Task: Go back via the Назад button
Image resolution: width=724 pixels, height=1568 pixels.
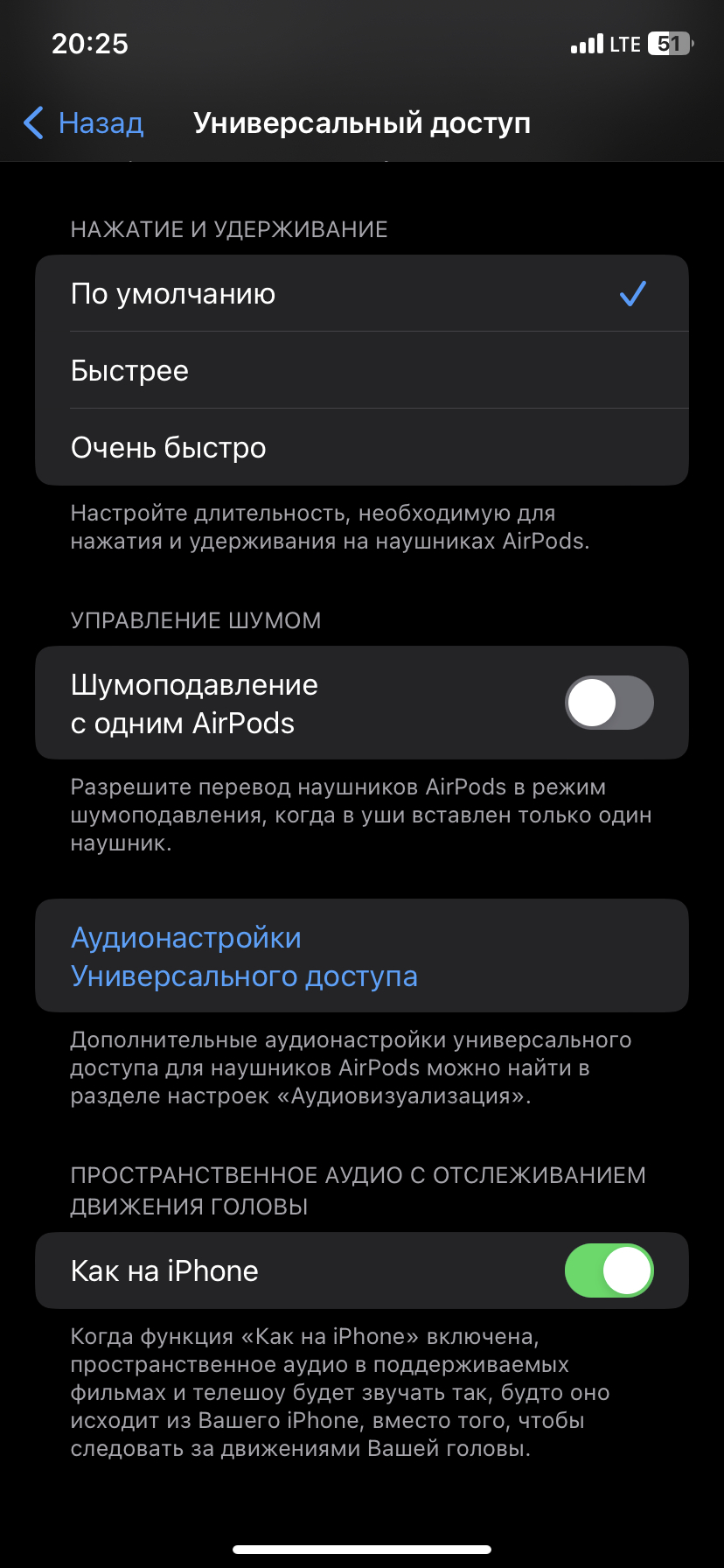Action: pyautogui.click(x=84, y=123)
